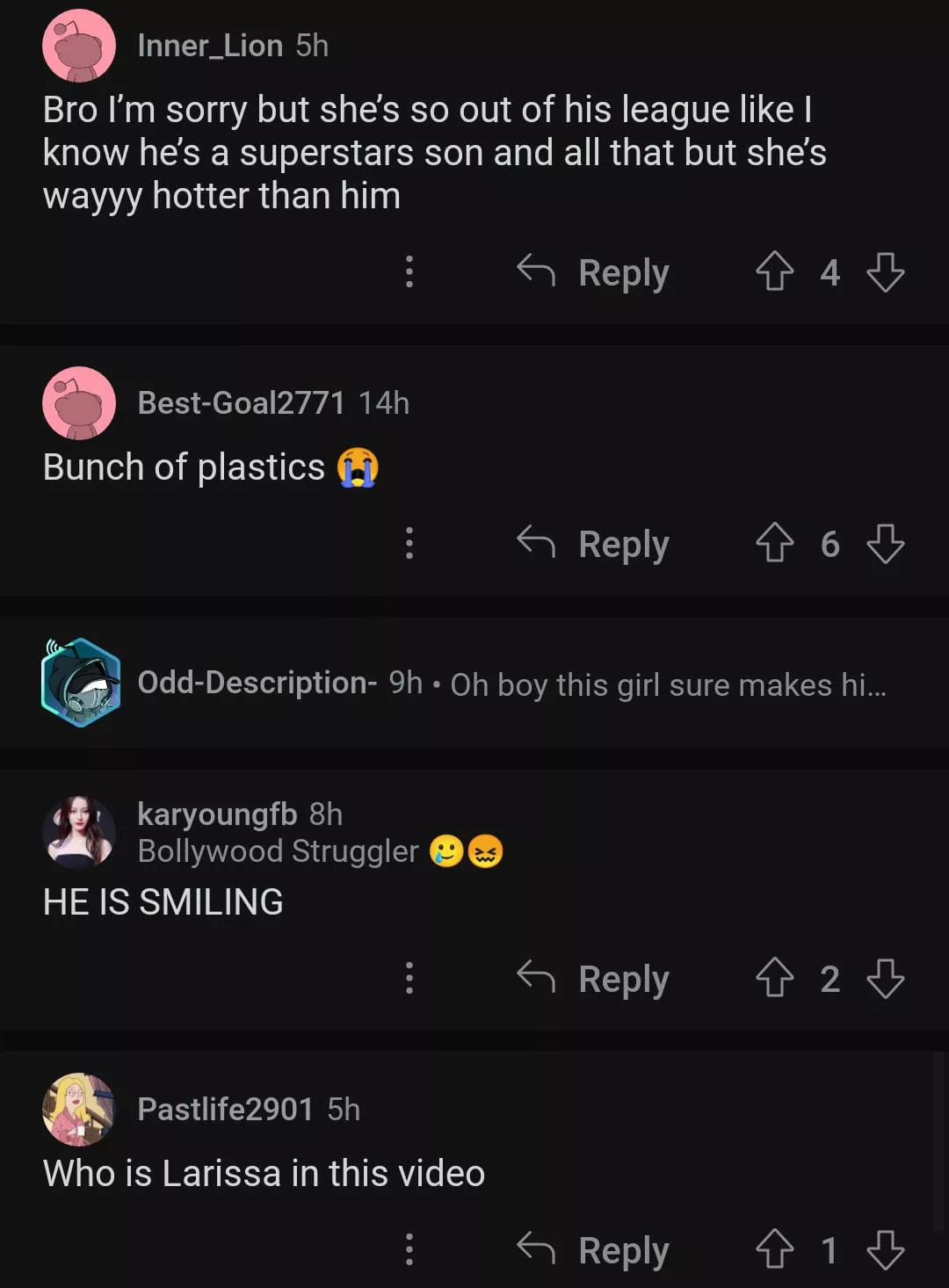Image resolution: width=949 pixels, height=1288 pixels.
Task: Upvote the 'HE IS SMILING' comment
Action: pos(774,978)
